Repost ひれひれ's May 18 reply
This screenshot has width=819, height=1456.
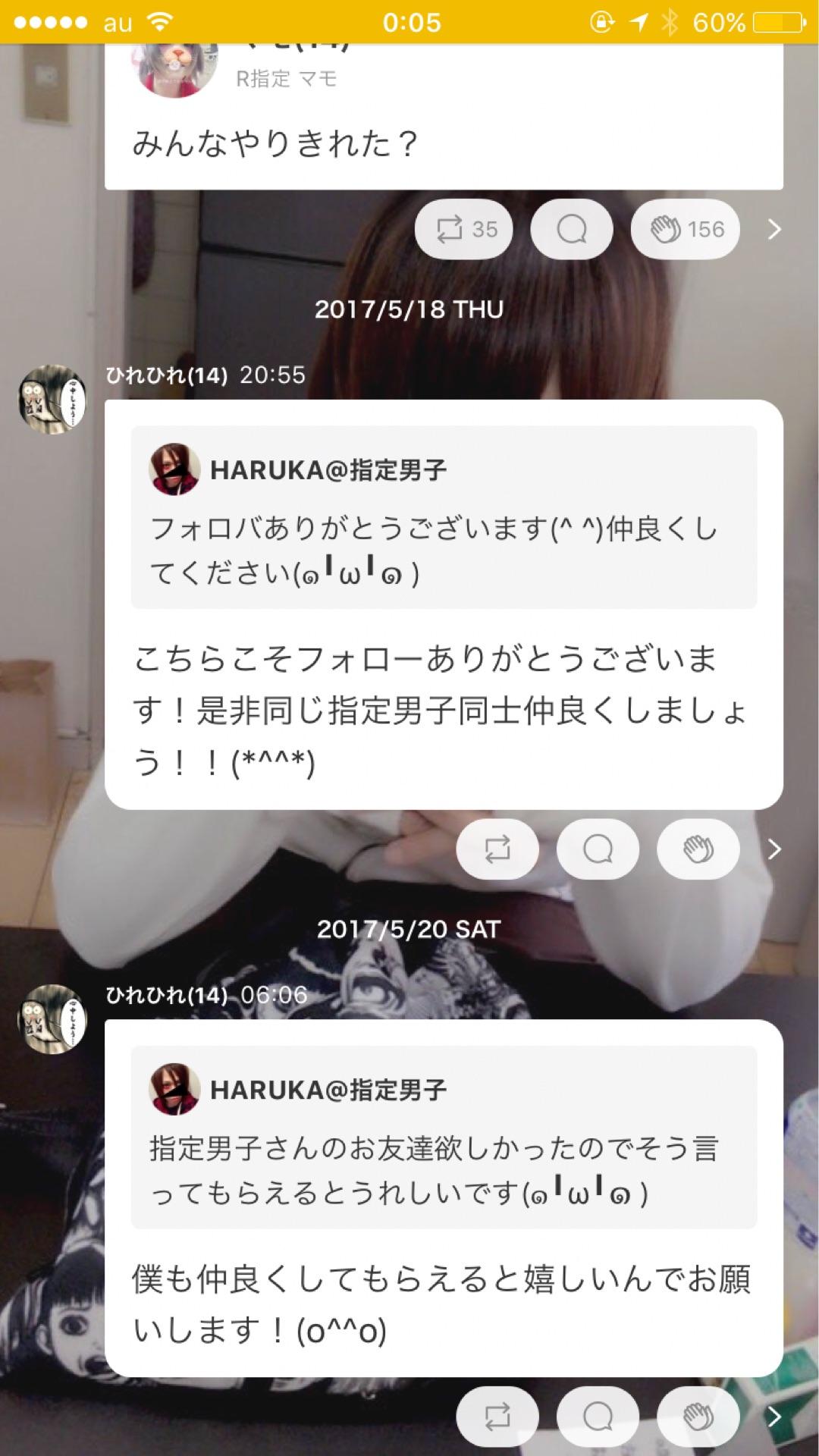(497, 849)
